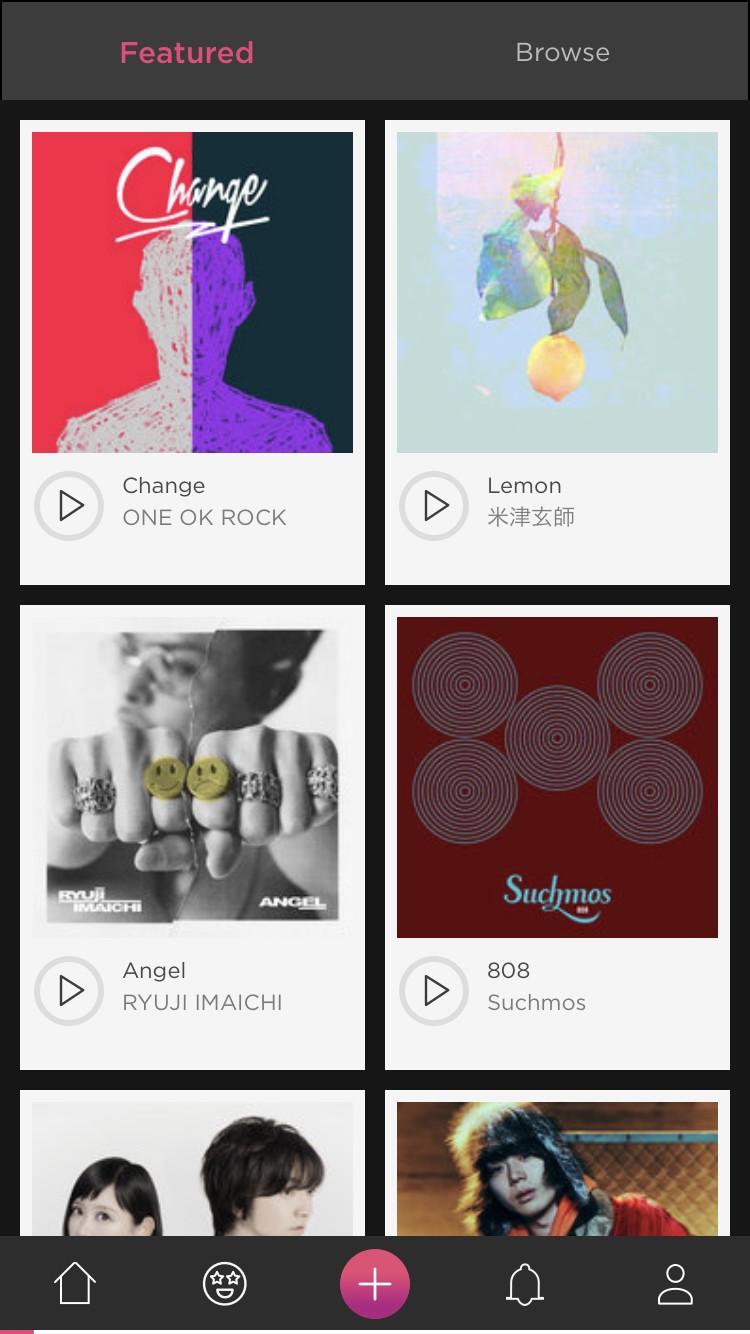Open the notifications bell
The height and width of the screenshot is (1334, 750).
point(525,1284)
